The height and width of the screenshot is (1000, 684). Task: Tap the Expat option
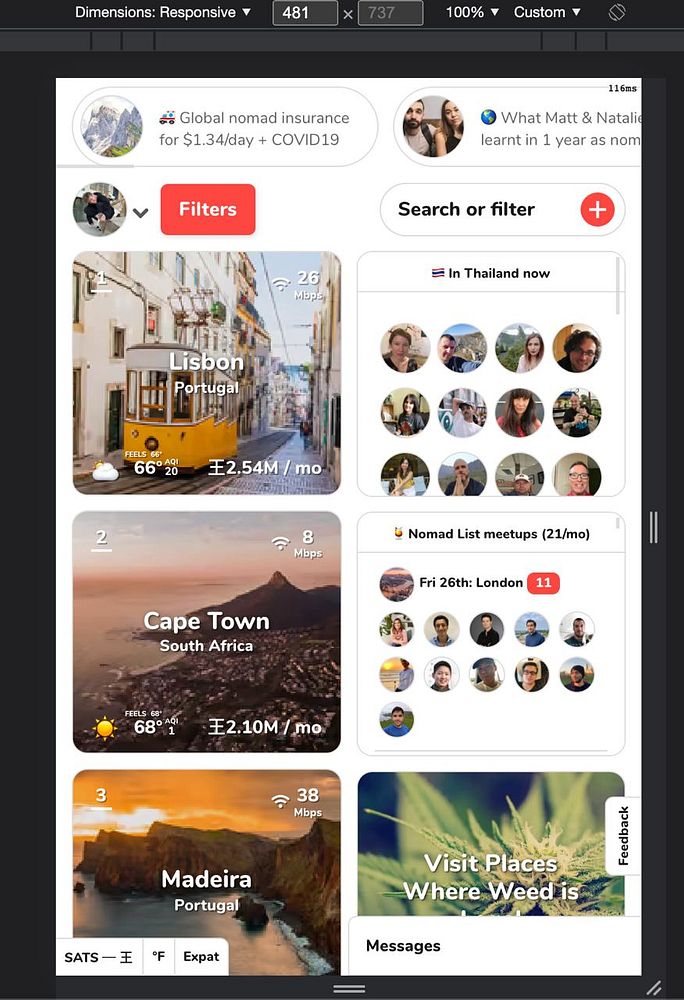(x=201, y=957)
